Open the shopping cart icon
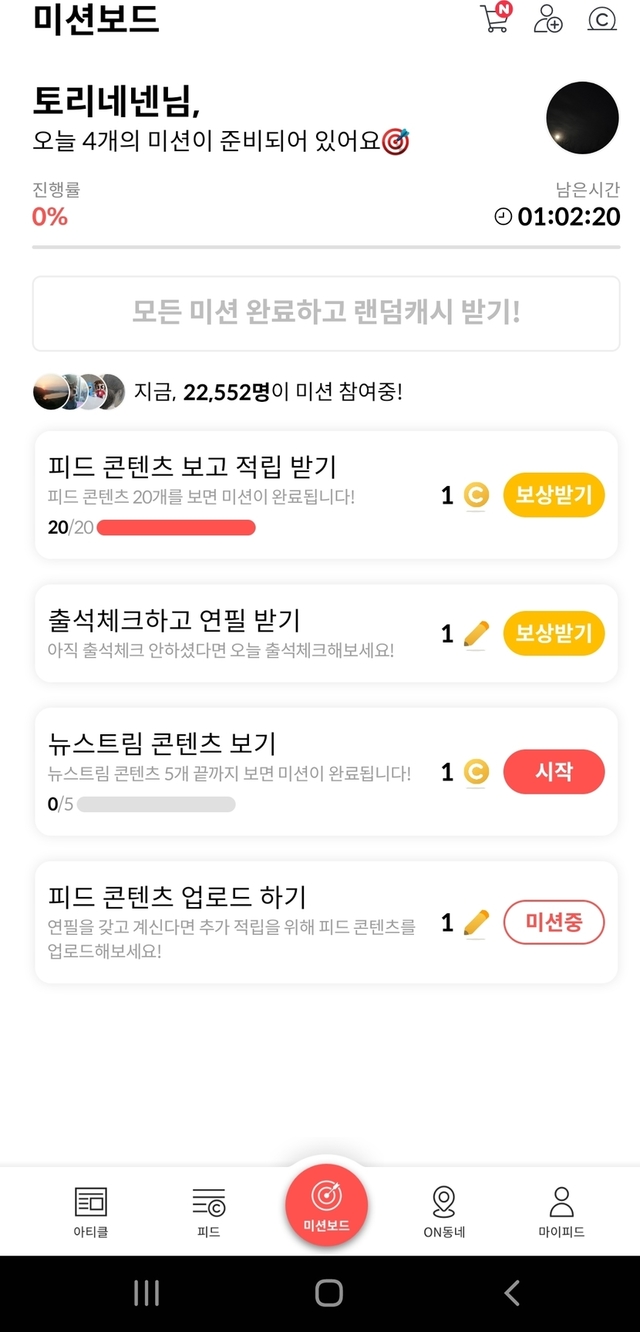The height and width of the screenshot is (1332, 640). 495,18
